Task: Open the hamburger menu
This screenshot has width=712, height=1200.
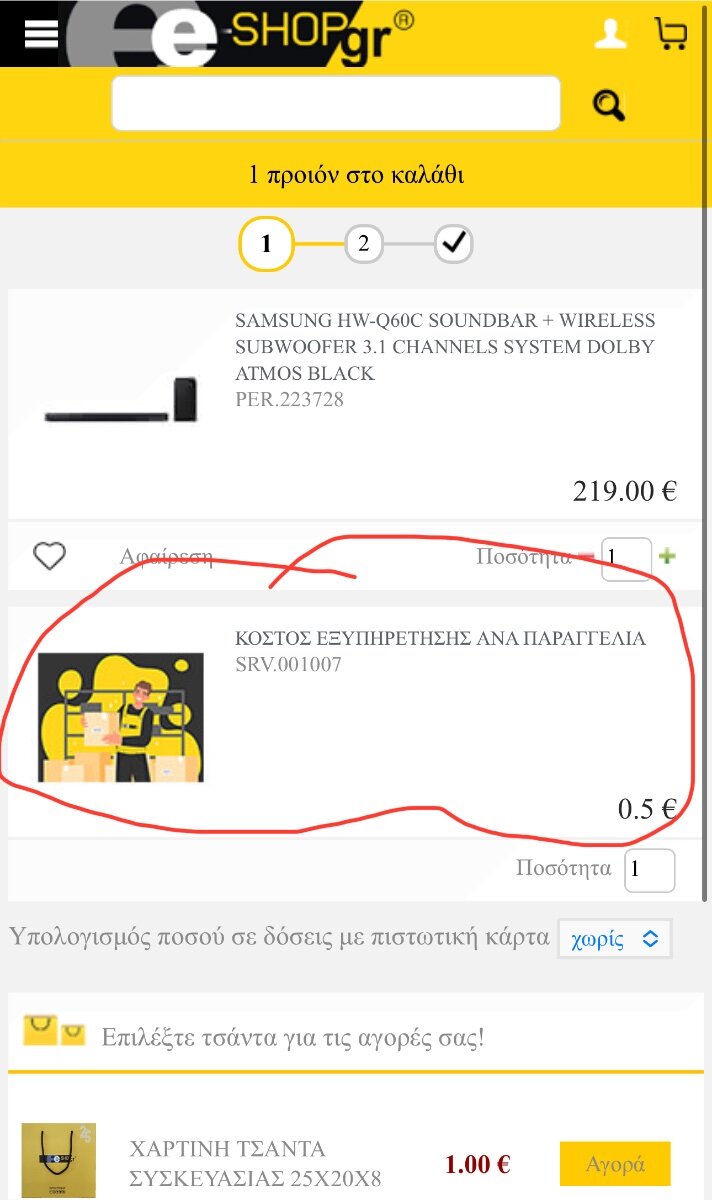Action: point(41,33)
